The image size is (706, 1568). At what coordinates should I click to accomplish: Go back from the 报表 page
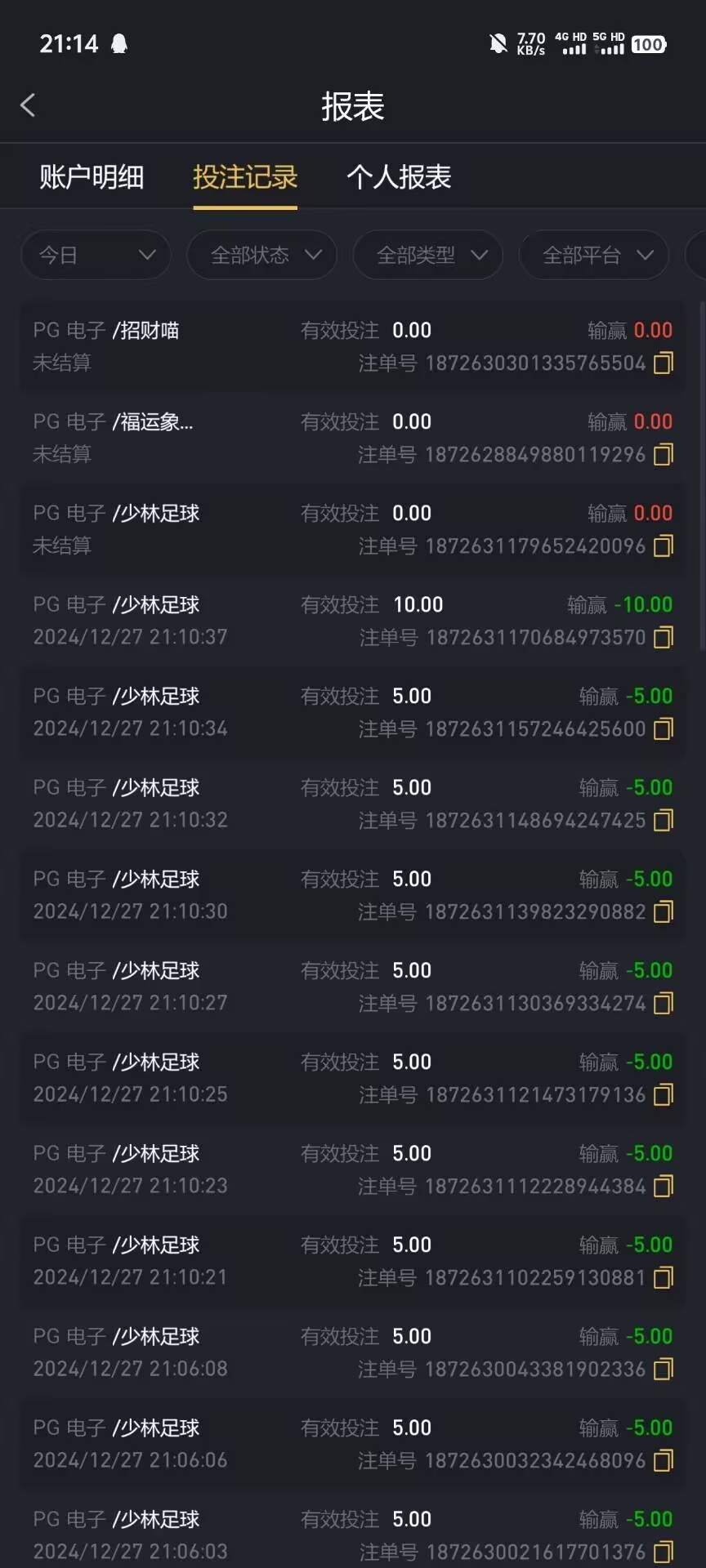click(28, 105)
